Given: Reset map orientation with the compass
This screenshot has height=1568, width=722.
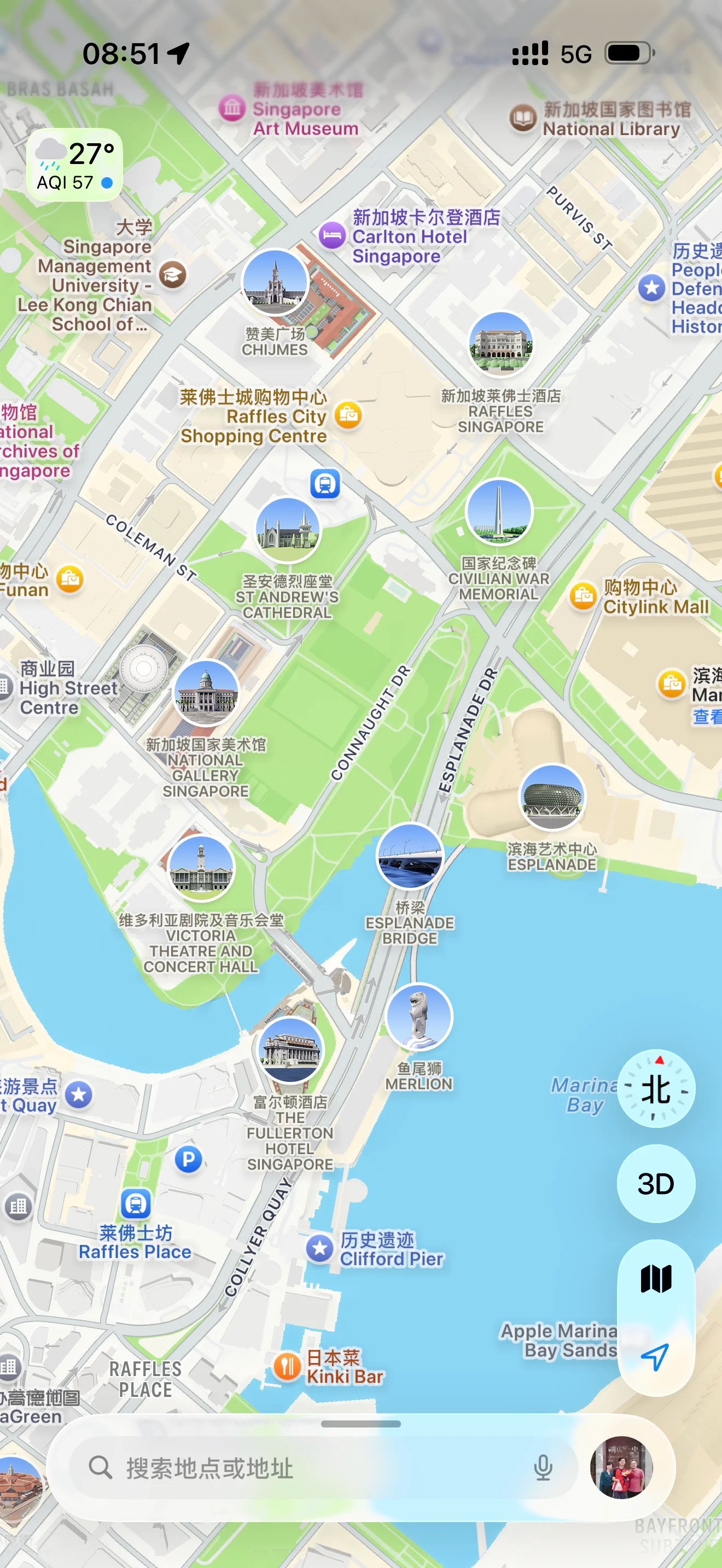Looking at the screenshot, I should [656, 1089].
